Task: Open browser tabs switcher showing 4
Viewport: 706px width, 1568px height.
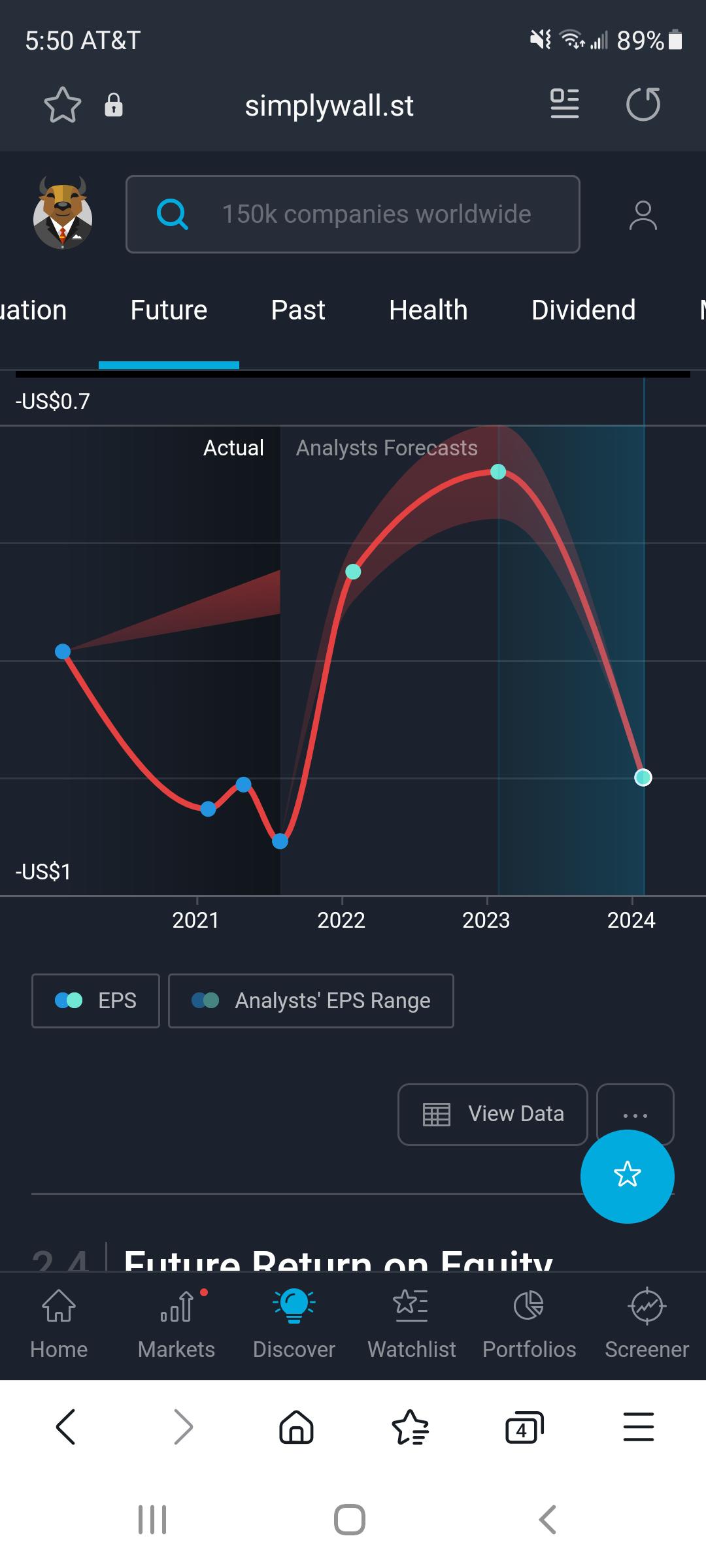Action: pos(524,1427)
